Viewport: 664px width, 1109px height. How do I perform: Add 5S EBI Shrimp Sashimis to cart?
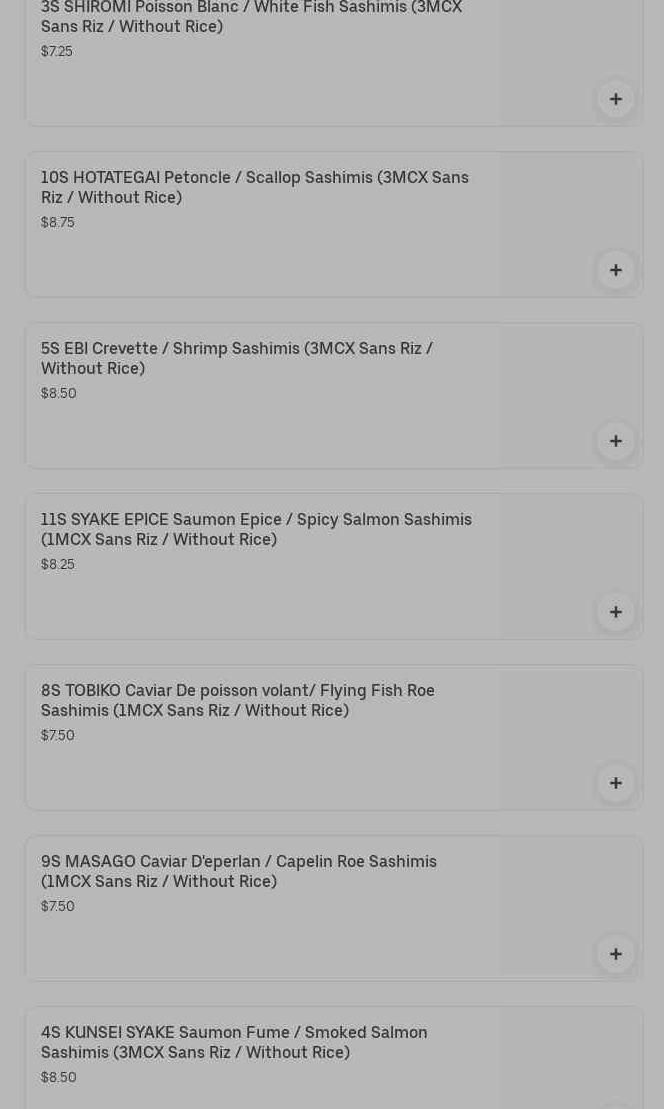(x=615, y=441)
